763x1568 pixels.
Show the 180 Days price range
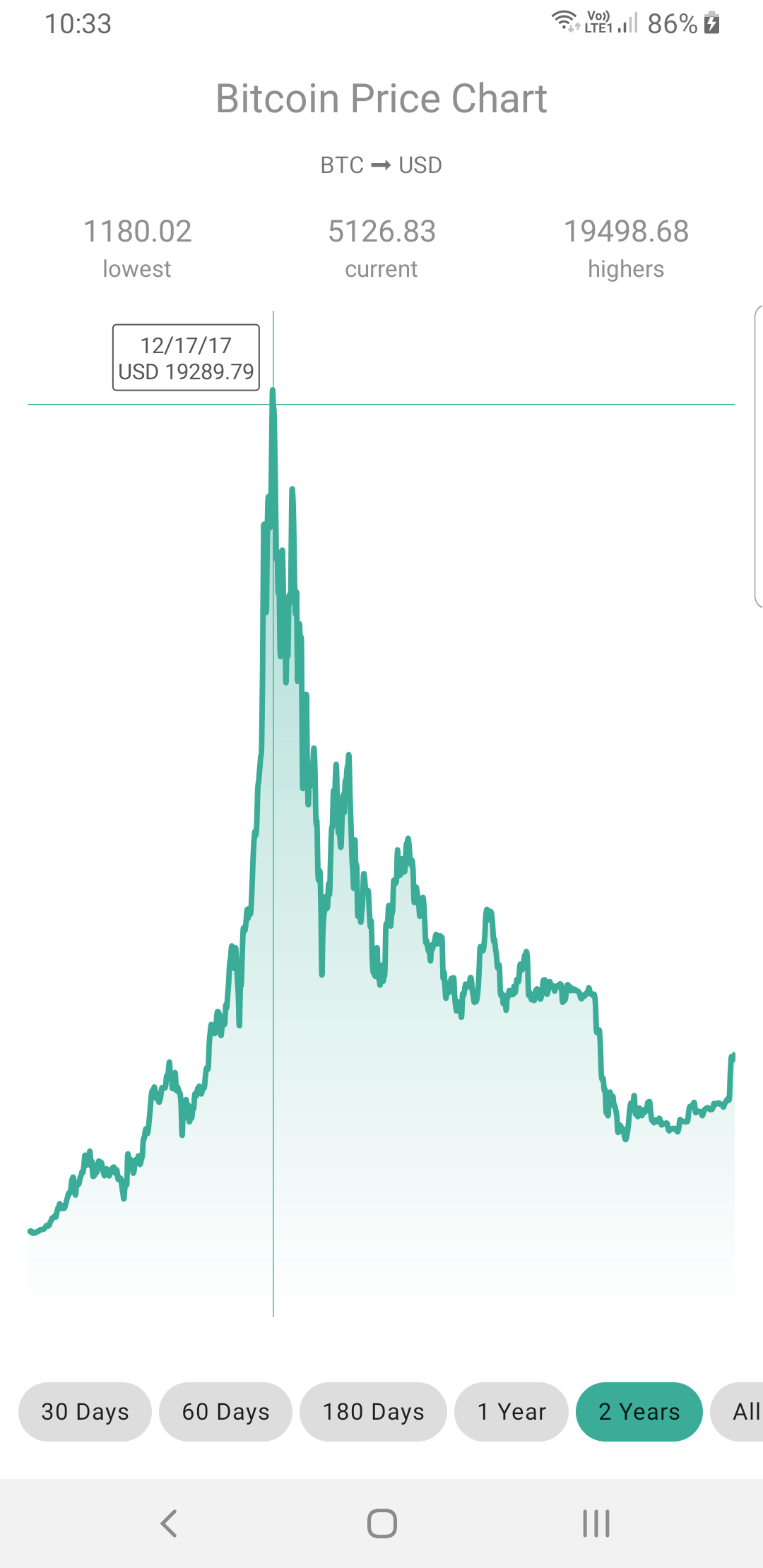coord(373,1411)
